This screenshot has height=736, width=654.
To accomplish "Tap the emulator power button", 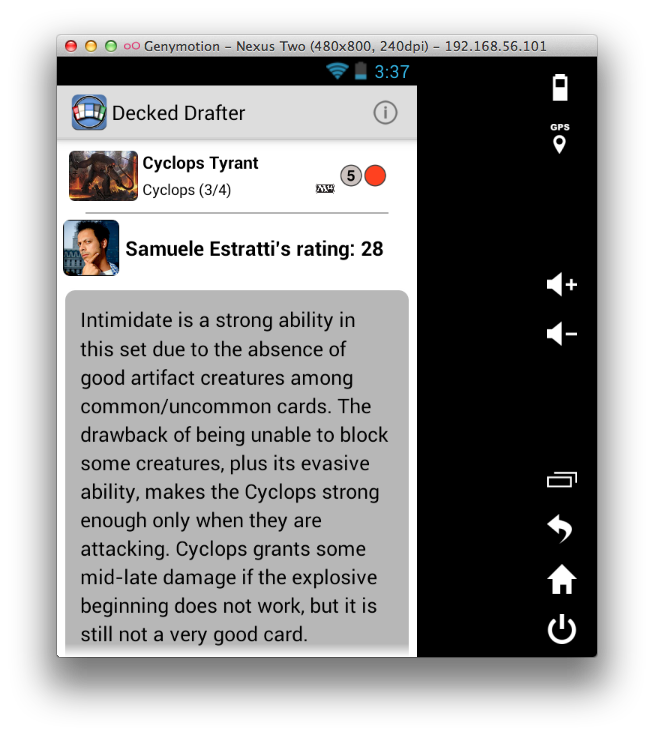I will coord(562,630).
